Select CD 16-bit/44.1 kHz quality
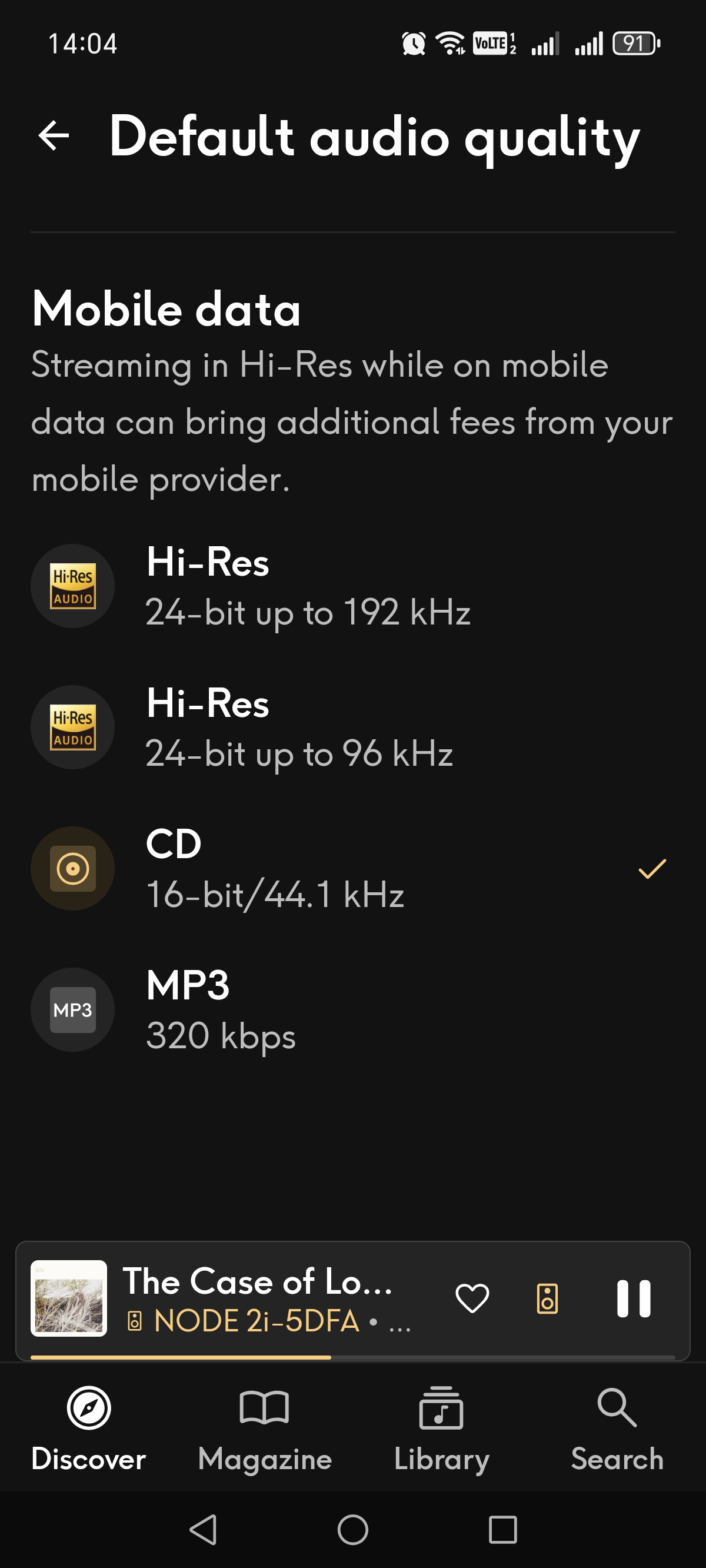This screenshot has height=1568, width=706. point(353,869)
